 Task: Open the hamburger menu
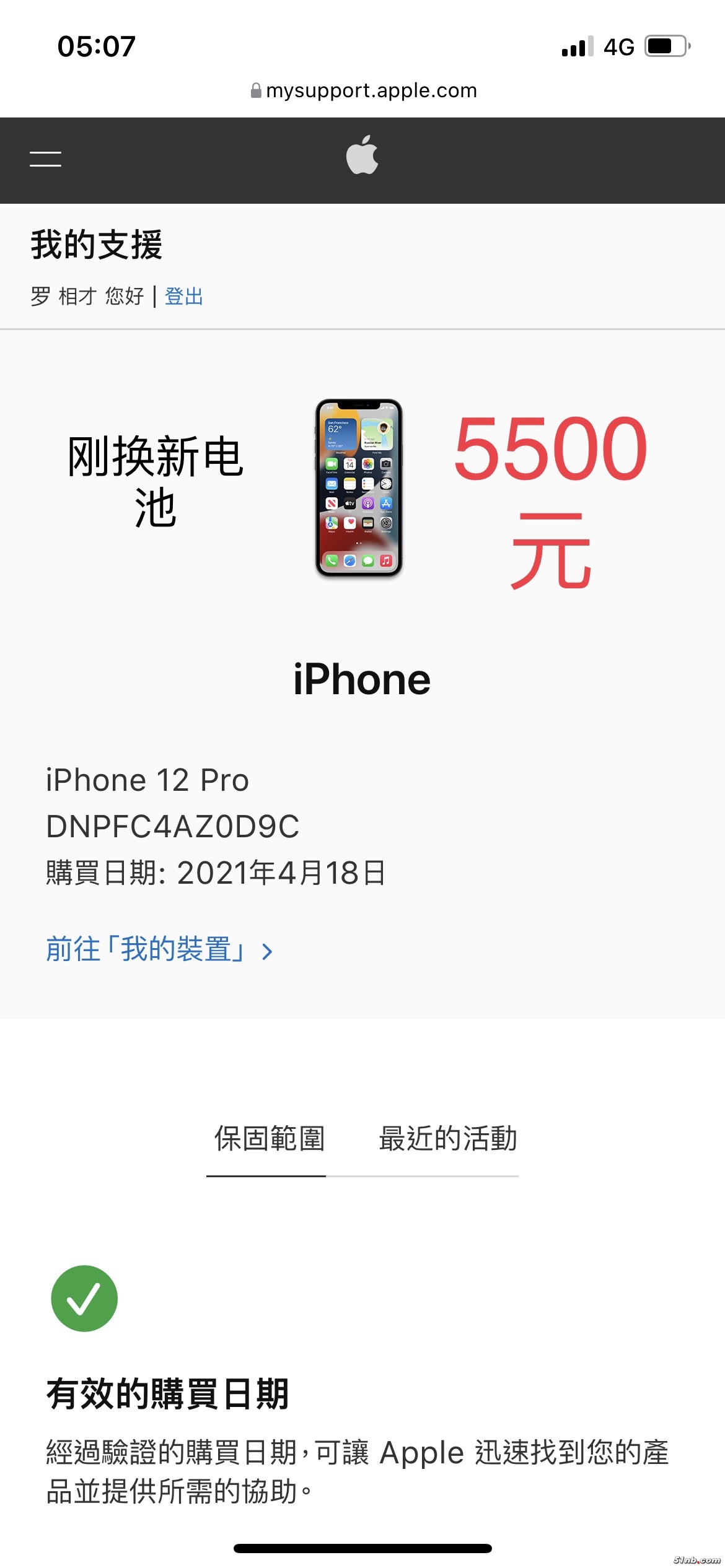[45, 159]
